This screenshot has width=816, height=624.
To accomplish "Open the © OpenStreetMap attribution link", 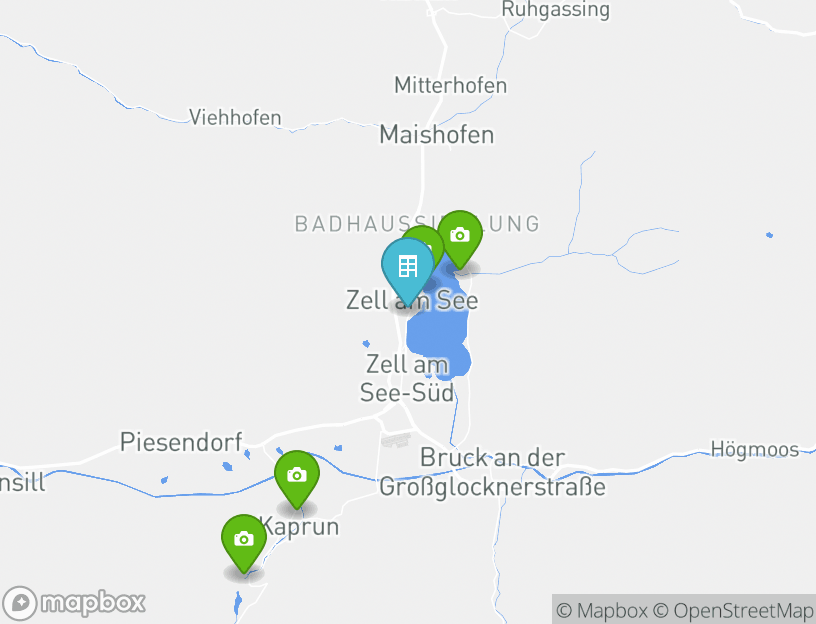I will [733, 610].
